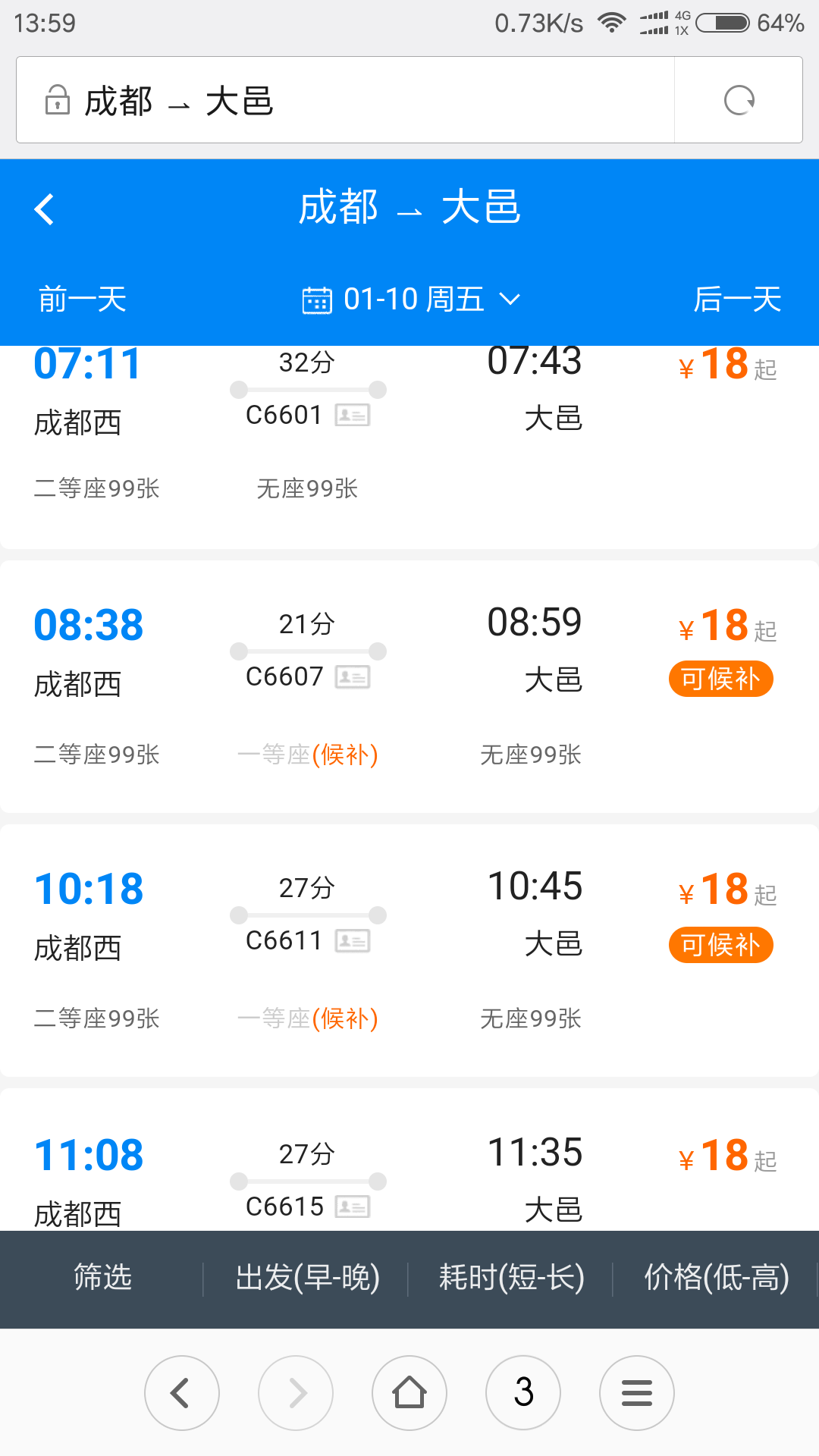Select the 10:18 C6611 train
Viewport: 819px width, 1456px height.
point(409,950)
